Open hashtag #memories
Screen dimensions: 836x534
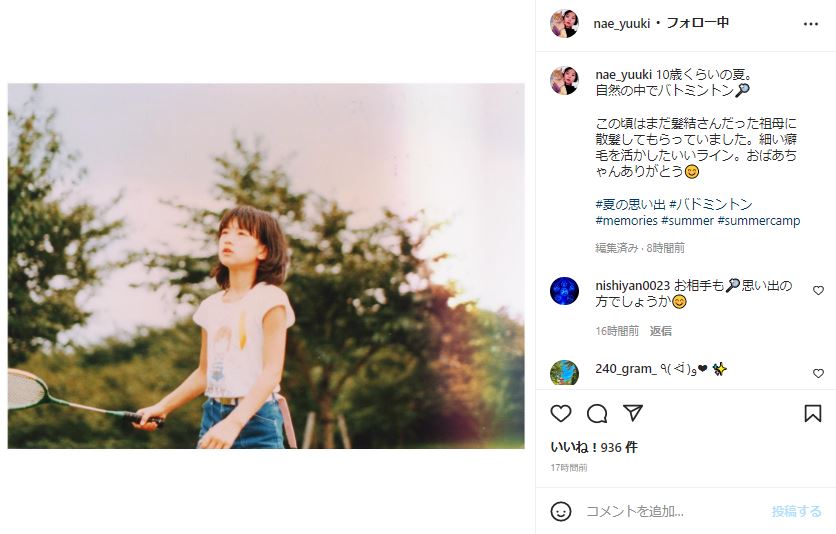click(x=626, y=220)
